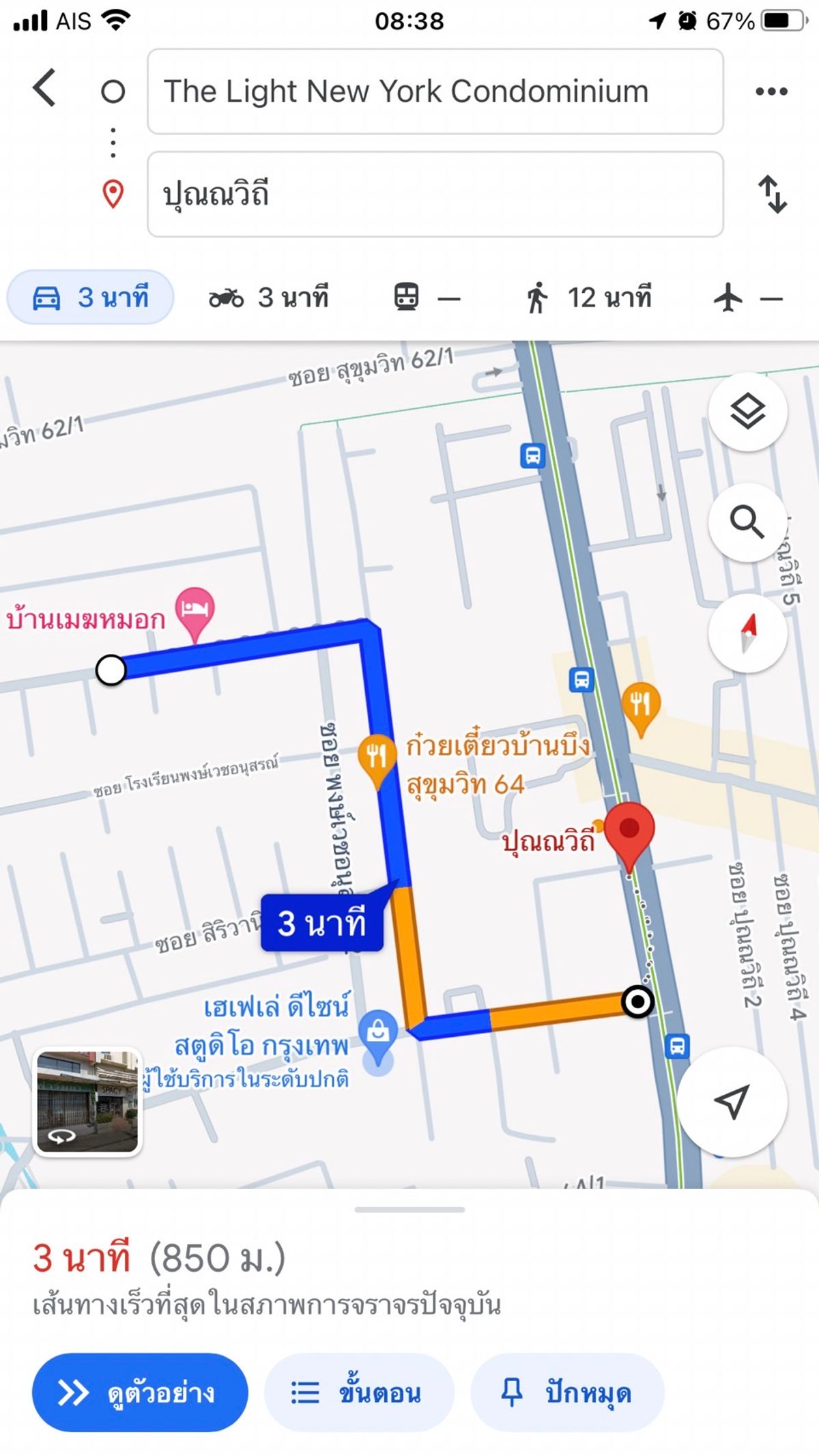This screenshot has height=1456, width=819.
Task: Go back from the directions screen
Action: [x=44, y=89]
